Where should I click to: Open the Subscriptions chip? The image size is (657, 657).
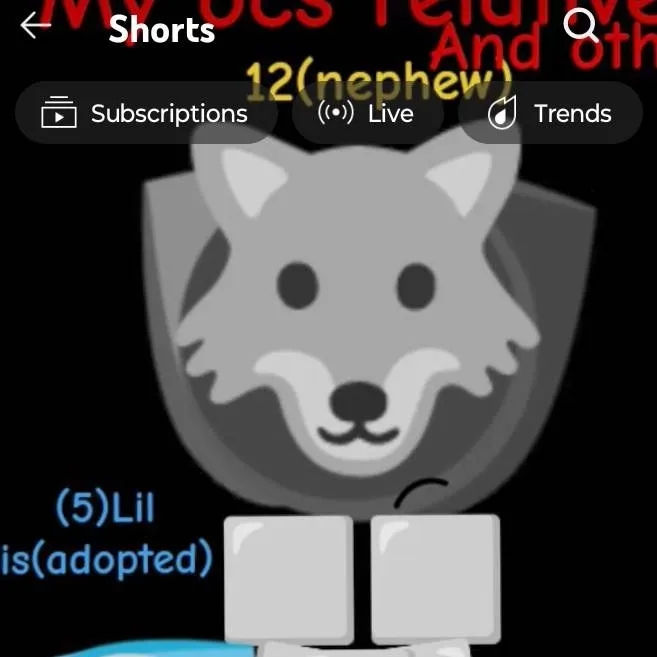click(x=145, y=114)
